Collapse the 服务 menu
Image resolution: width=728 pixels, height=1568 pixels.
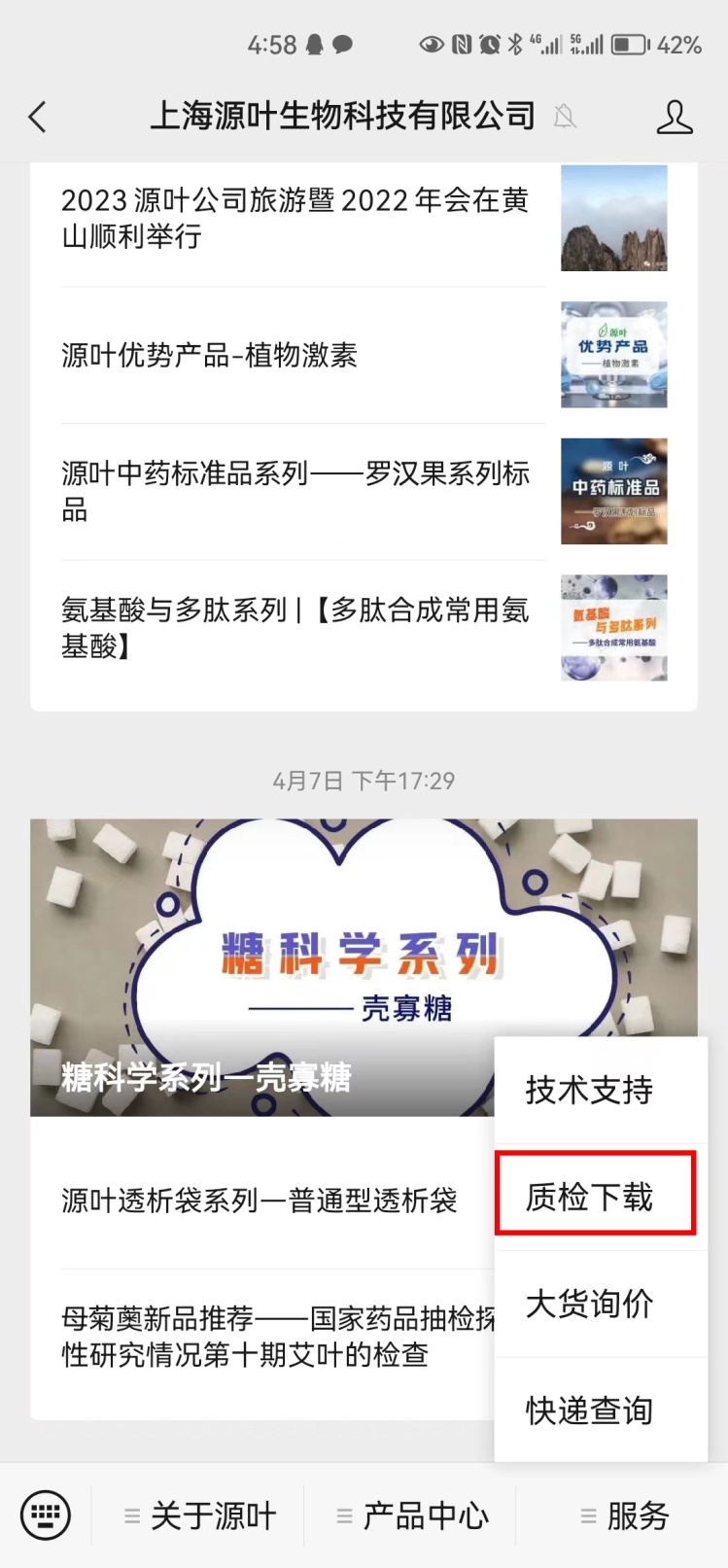click(624, 1516)
